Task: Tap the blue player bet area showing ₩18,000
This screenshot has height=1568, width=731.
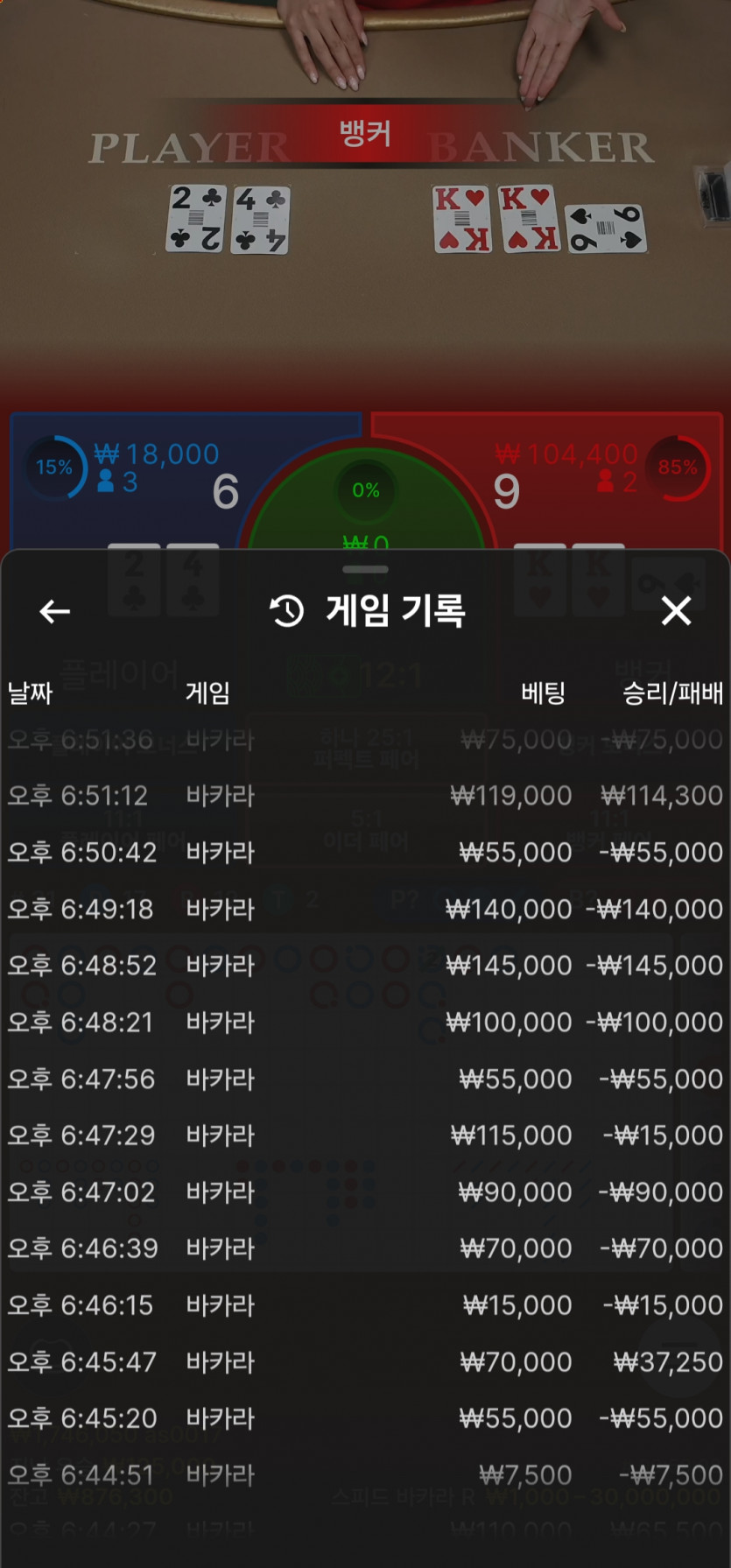Action: point(158,480)
